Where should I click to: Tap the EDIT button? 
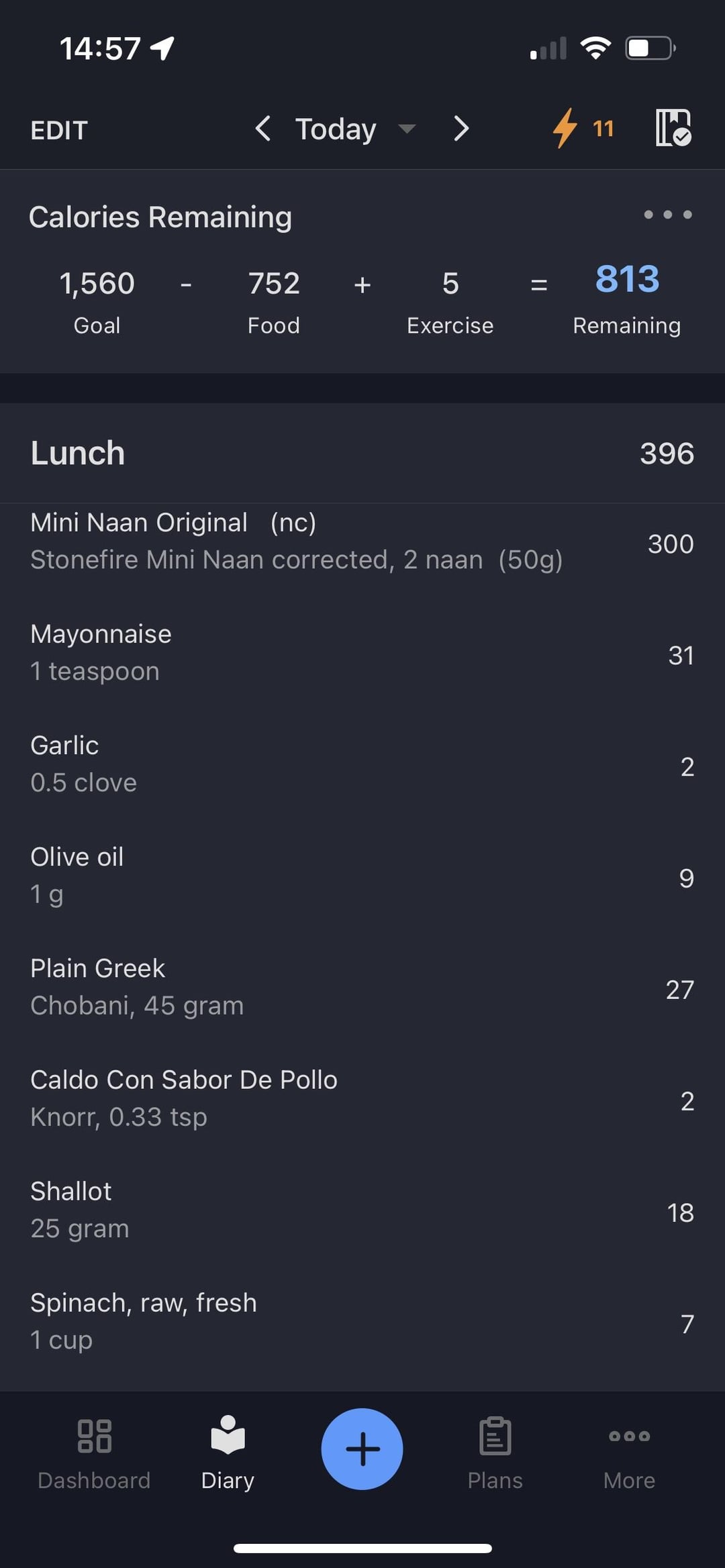coord(59,130)
